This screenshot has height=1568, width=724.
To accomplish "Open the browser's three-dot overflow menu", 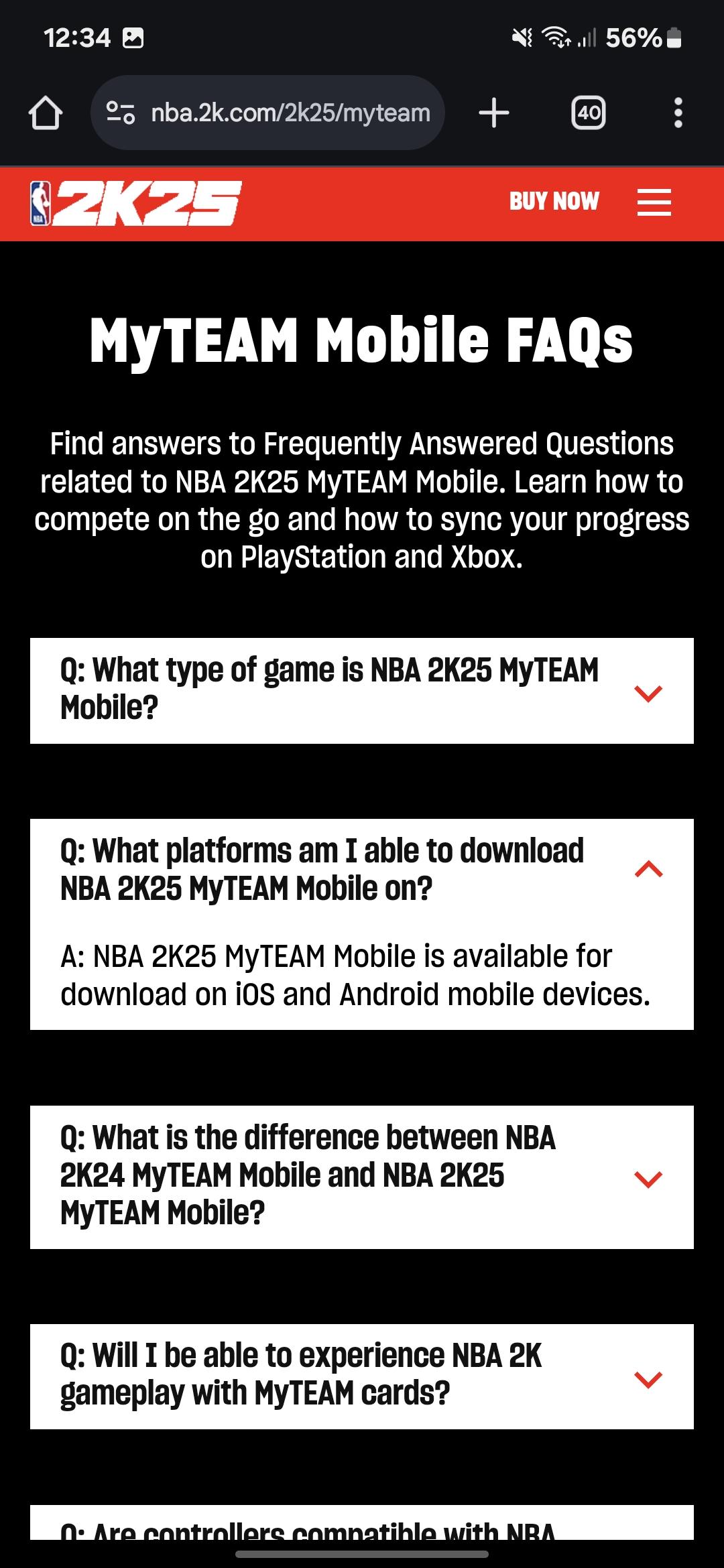I will click(678, 113).
